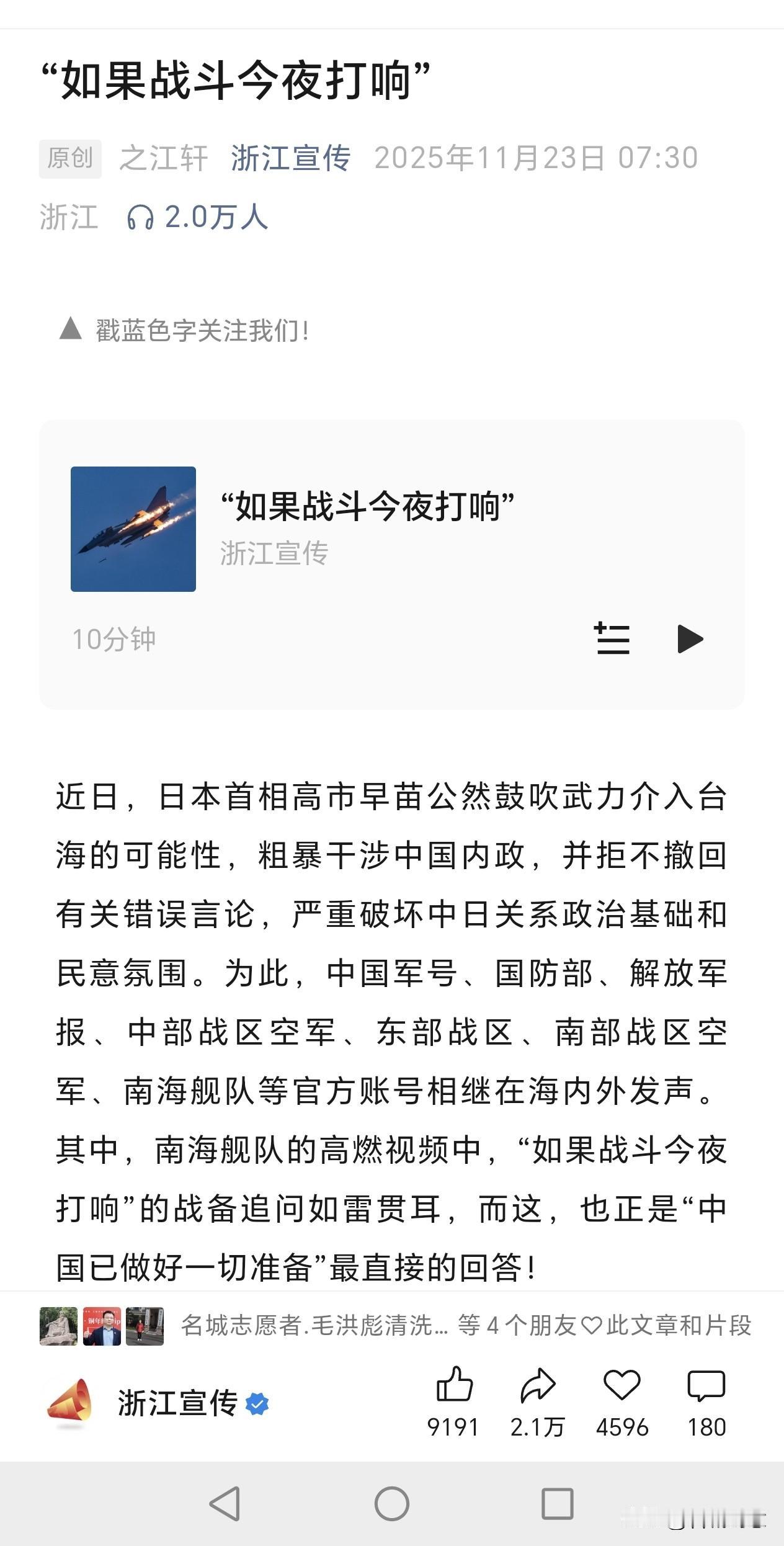Open the audio playback settings icon
Image resolution: width=784 pixels, height=1546 pixels.
tap(613, 640)
